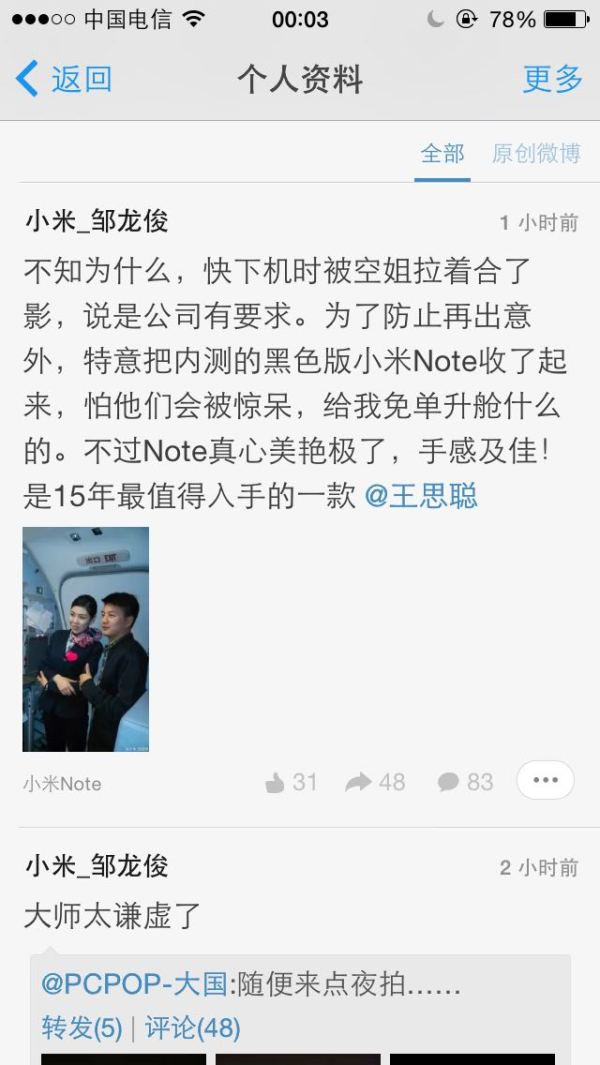Like the post with 31 likes
The height and width of the screenshot is (1065, 600).
point(290,782)
